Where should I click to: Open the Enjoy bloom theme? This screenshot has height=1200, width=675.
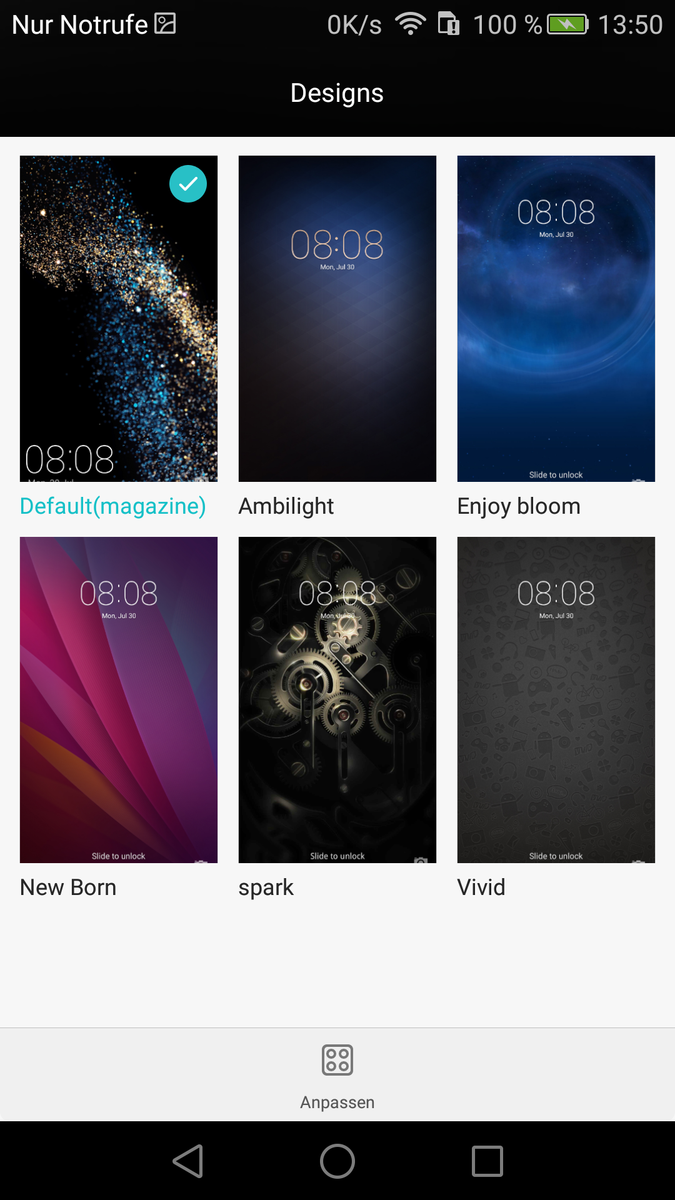pos(556,319)
